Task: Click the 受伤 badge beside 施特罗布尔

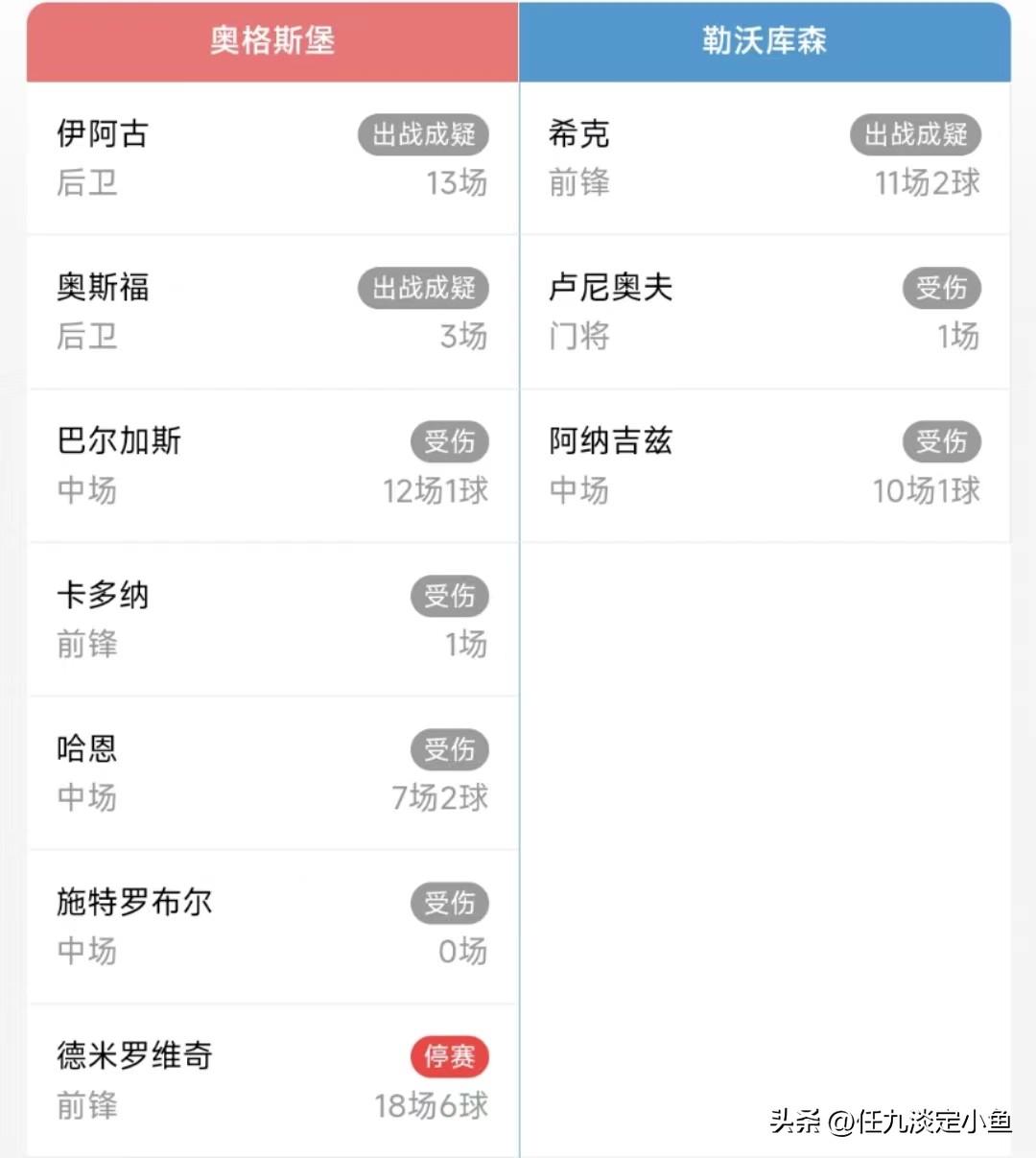Action: (450, 903)
